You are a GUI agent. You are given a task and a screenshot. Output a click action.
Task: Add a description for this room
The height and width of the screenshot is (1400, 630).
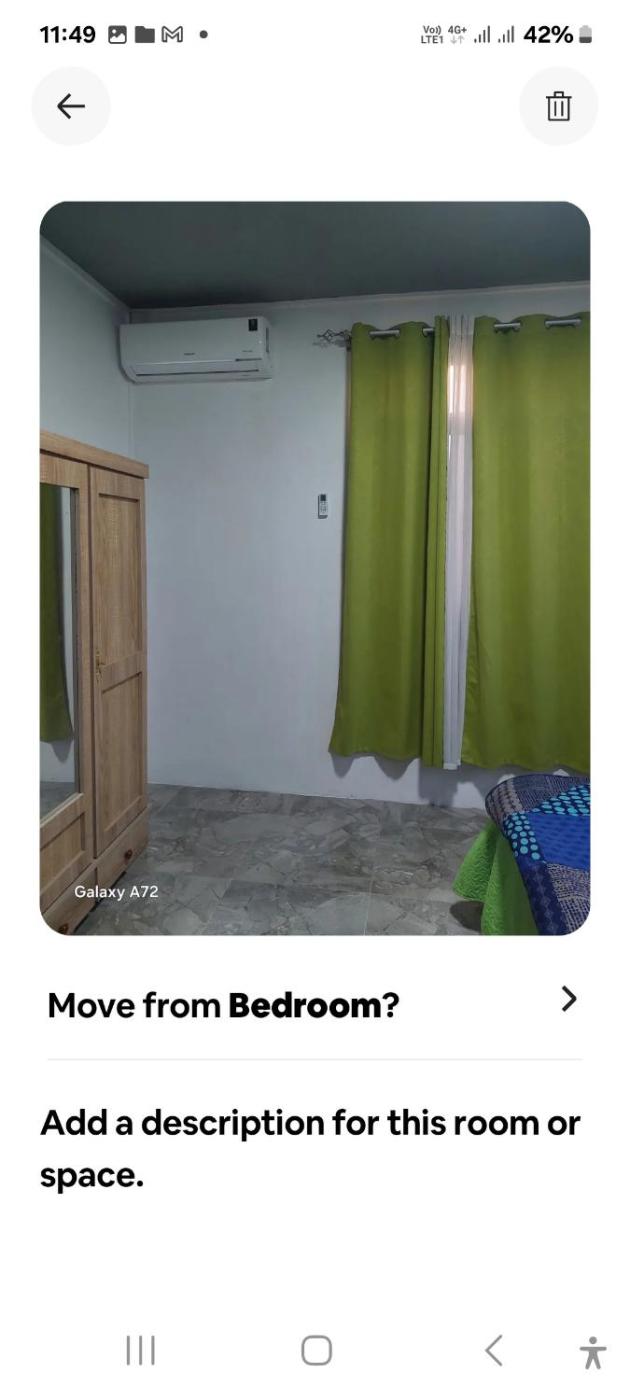(310, 1148)
